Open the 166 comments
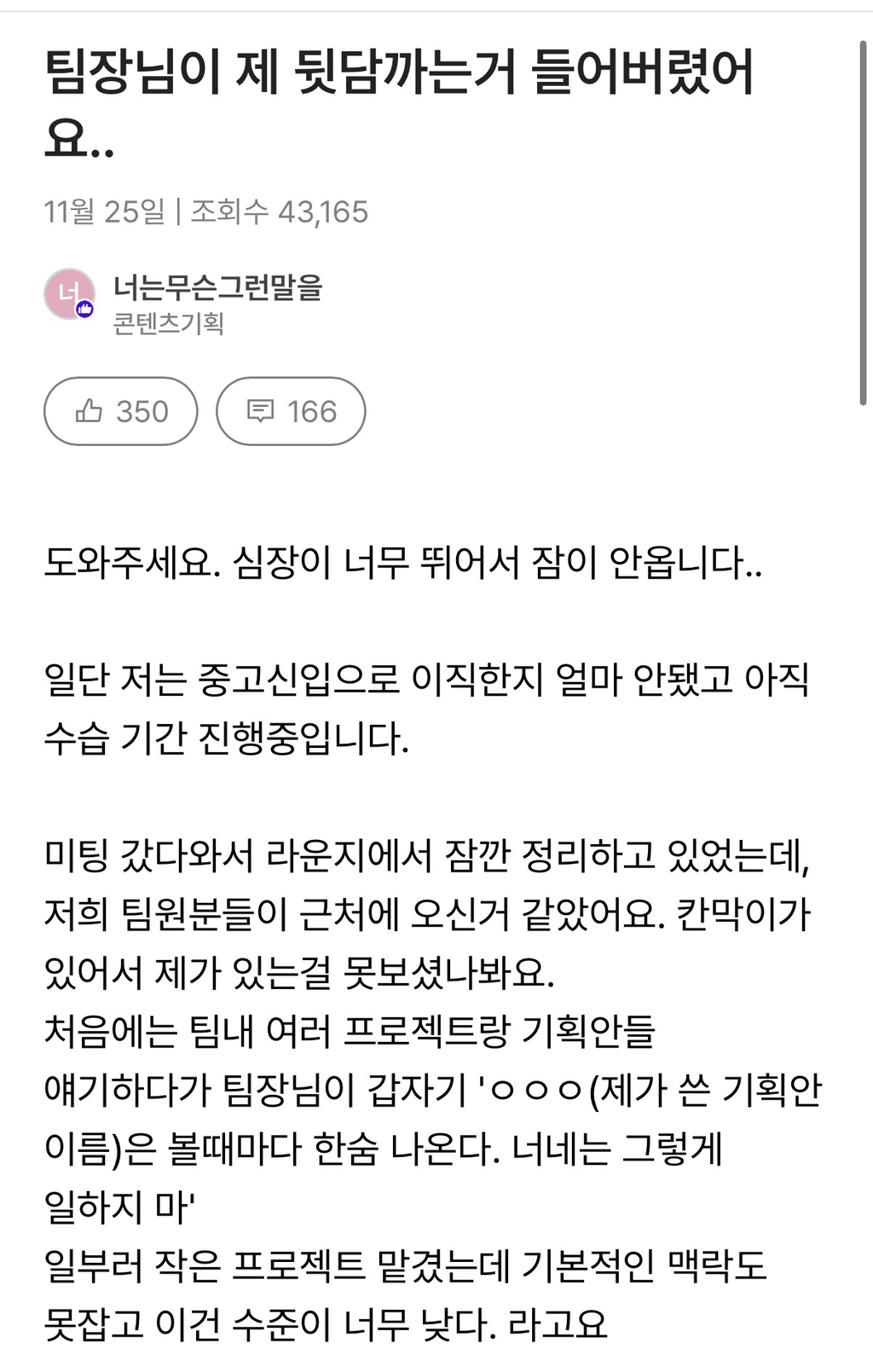The image size is (873, 1372). pyautogui.click(x=291, y=411)
